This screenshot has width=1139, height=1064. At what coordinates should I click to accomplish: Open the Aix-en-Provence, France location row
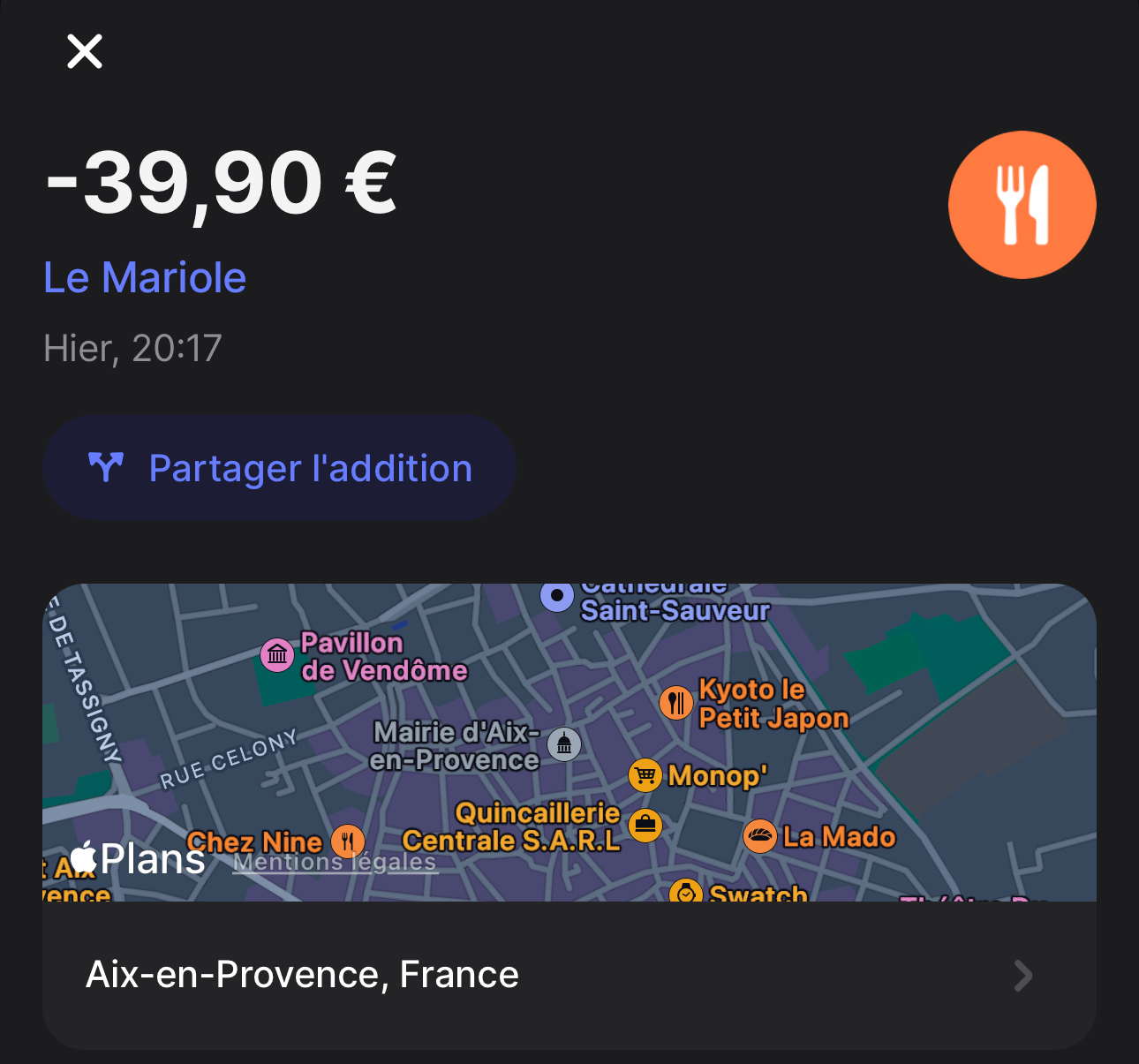[x=569, y=975]
